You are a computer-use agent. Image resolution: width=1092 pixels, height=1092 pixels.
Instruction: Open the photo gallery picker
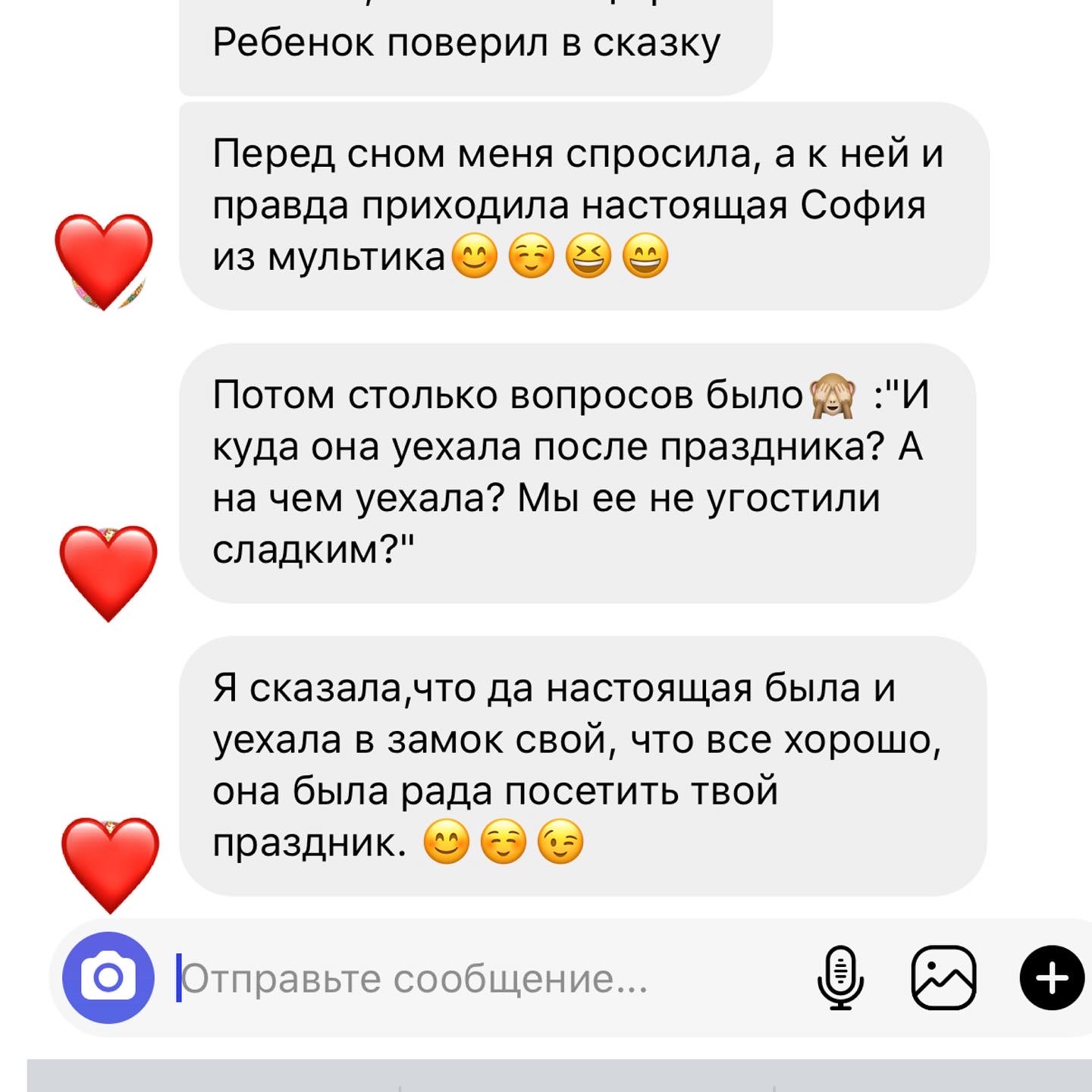point(943,977)
